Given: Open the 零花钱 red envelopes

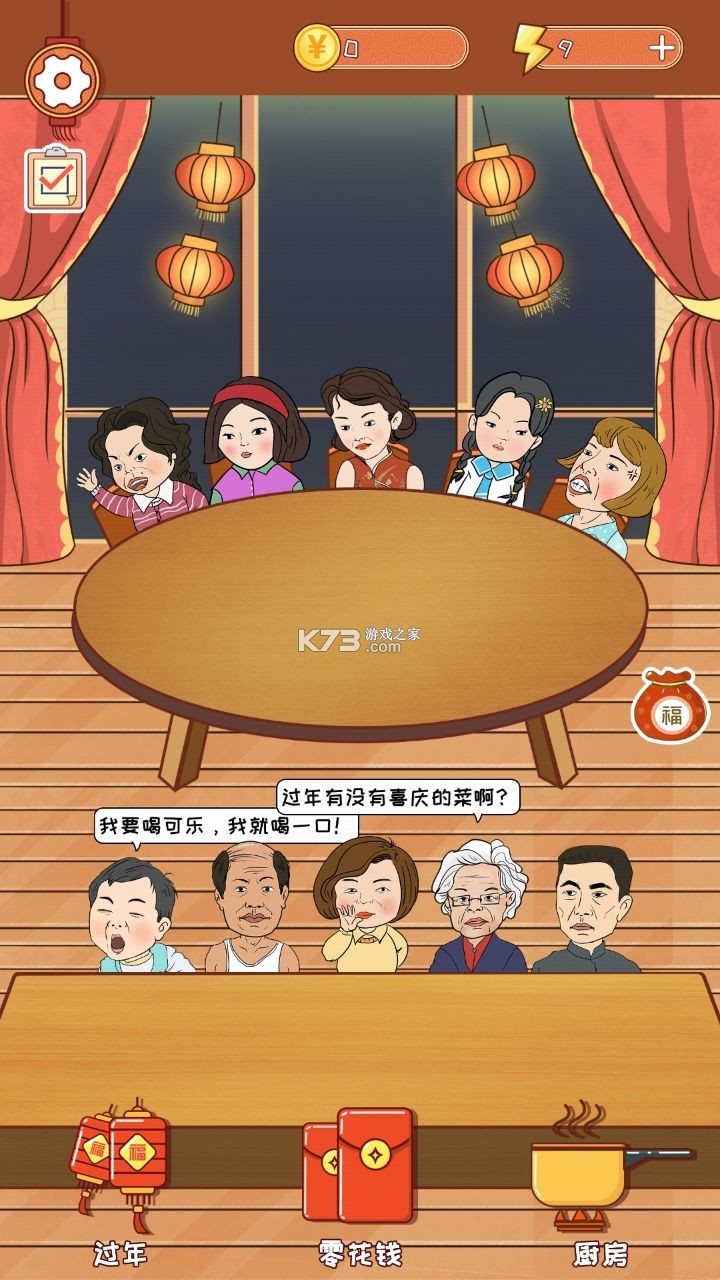Looking at the screenshot, I should click(359, 1180).
